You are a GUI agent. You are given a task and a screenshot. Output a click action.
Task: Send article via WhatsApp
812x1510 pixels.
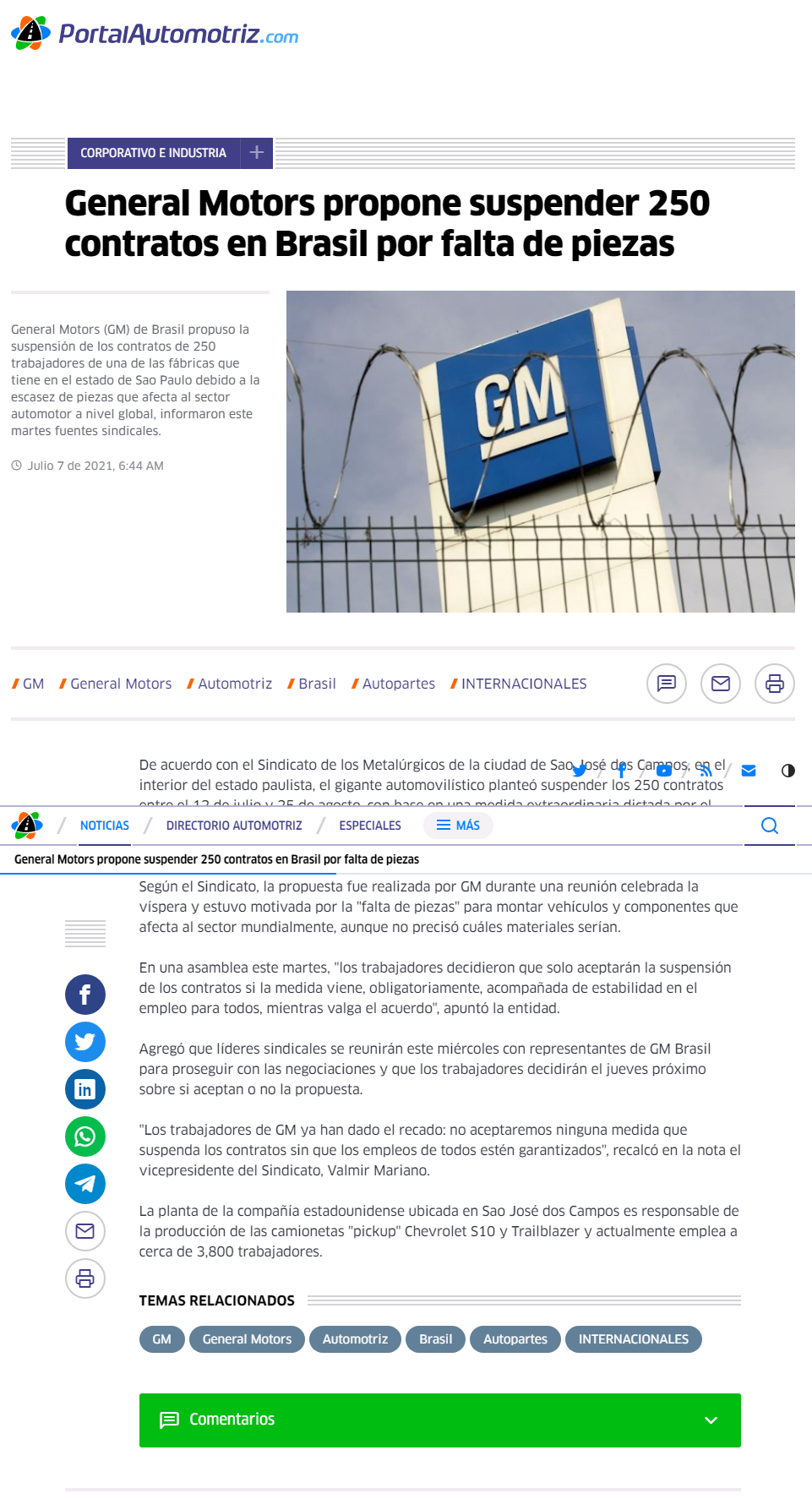(85, 1137)
